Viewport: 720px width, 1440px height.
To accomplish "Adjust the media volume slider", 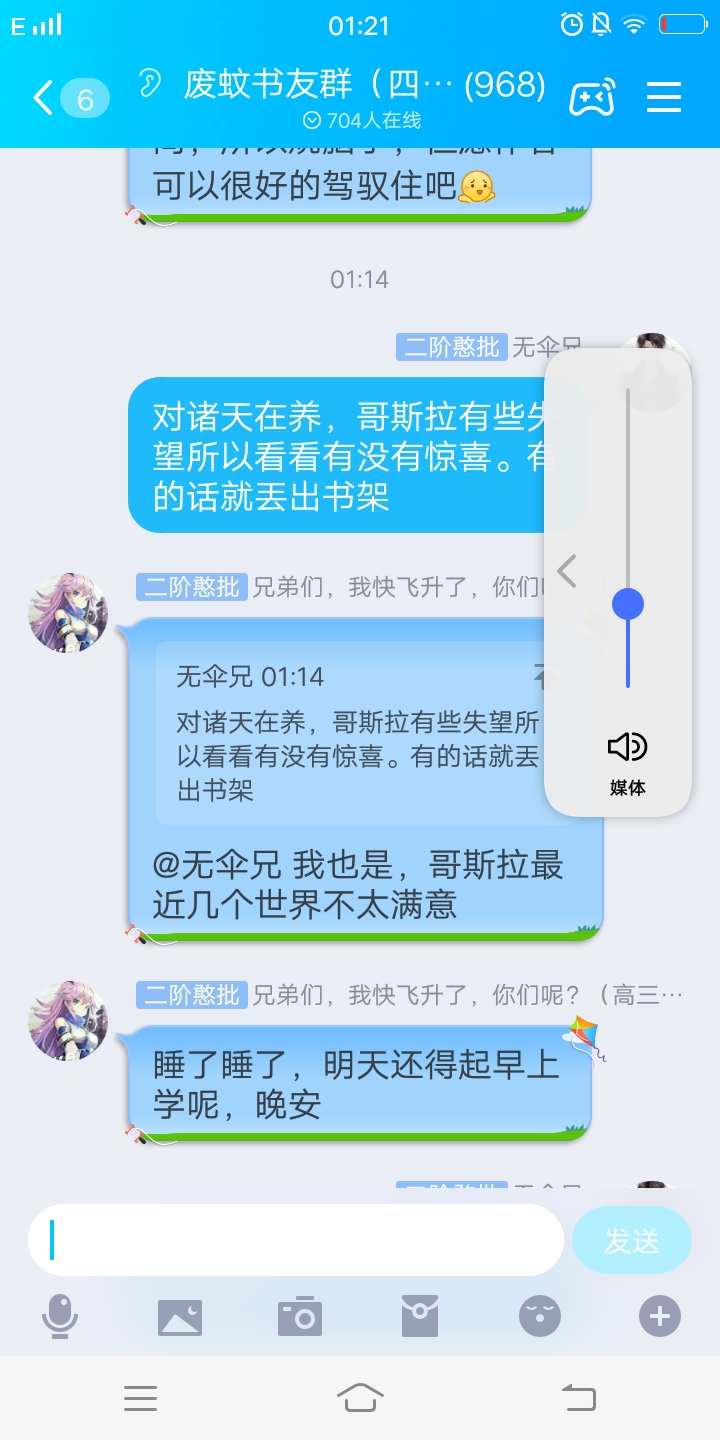I will point(628,604).
